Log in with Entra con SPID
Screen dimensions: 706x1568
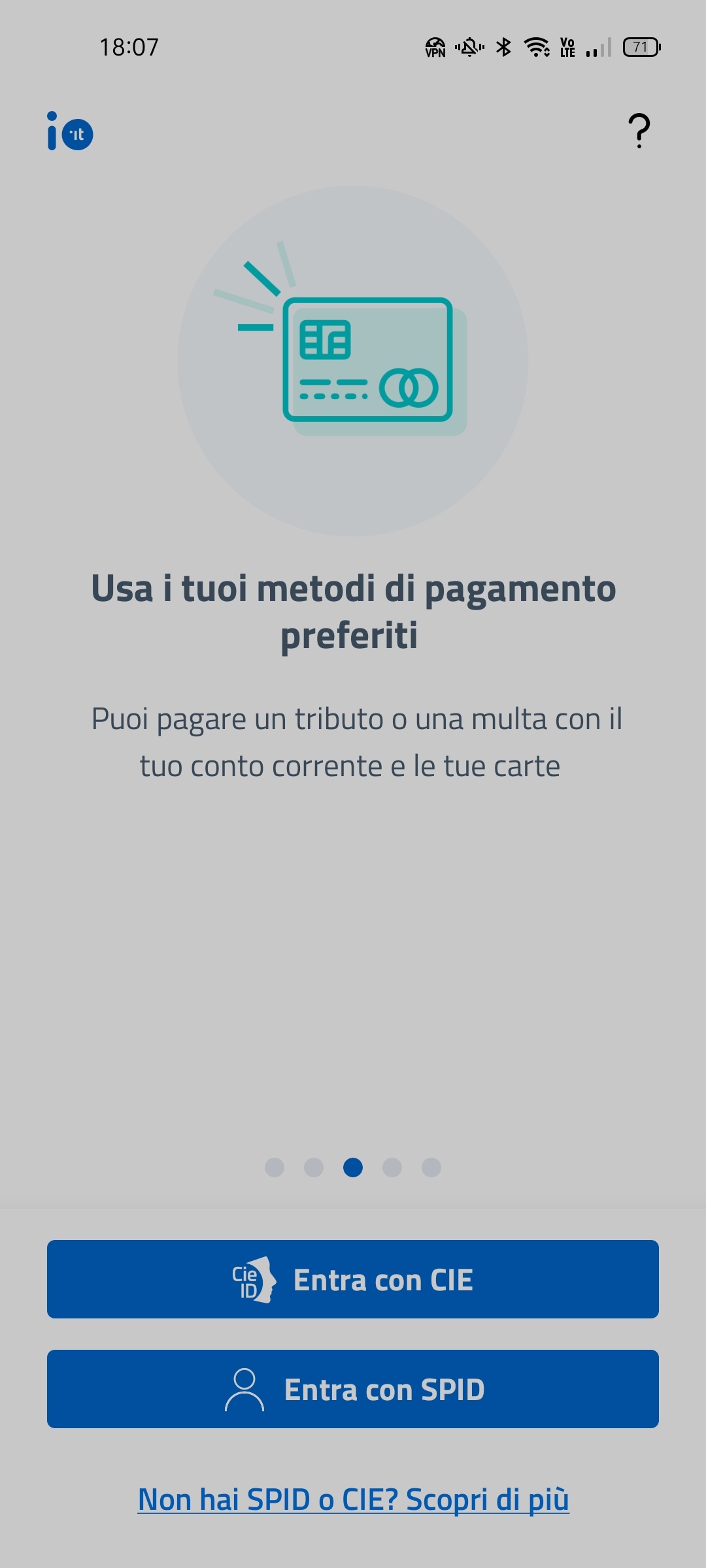click(x=353, y=1389)
